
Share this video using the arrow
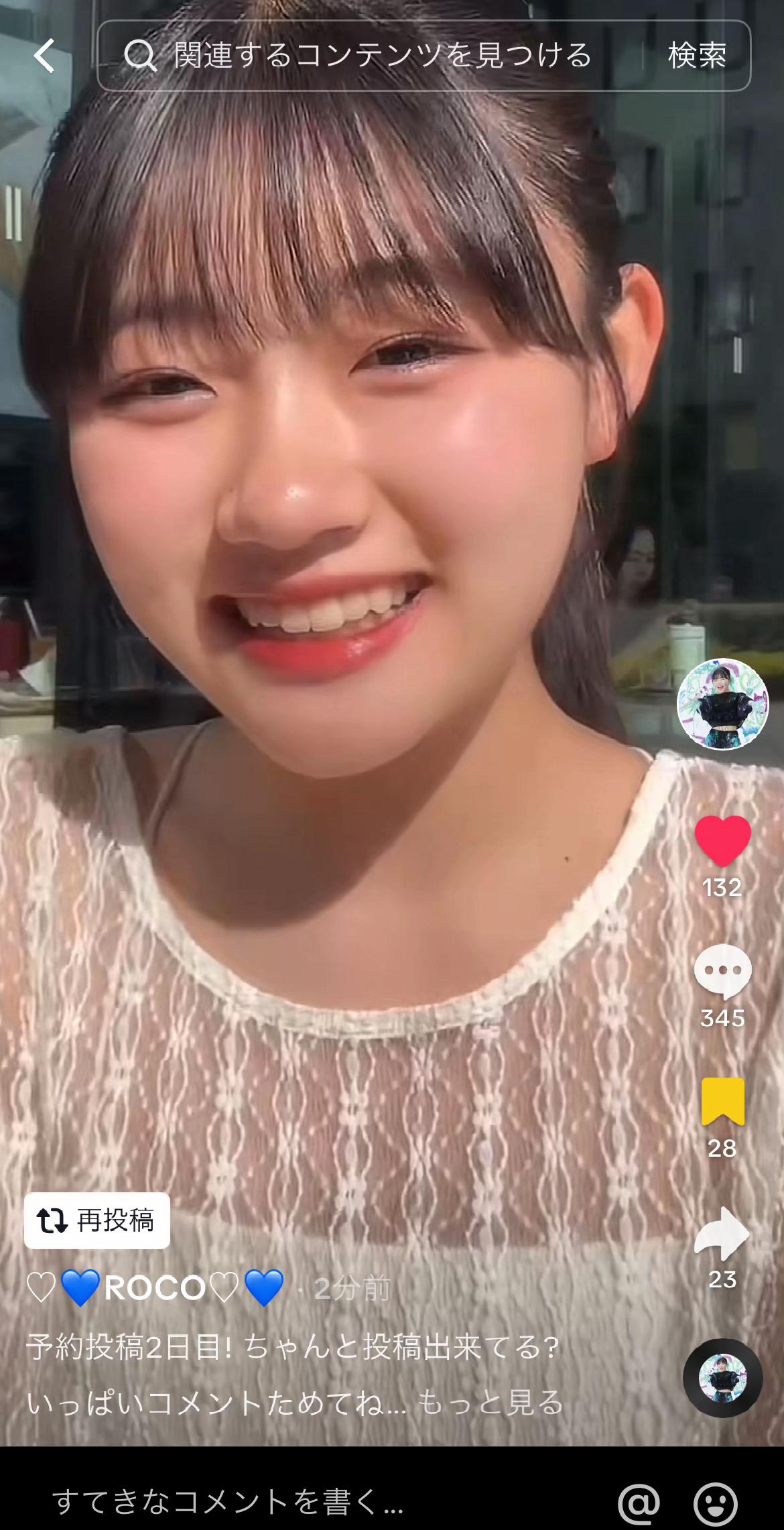click(x=722, y=1233)
